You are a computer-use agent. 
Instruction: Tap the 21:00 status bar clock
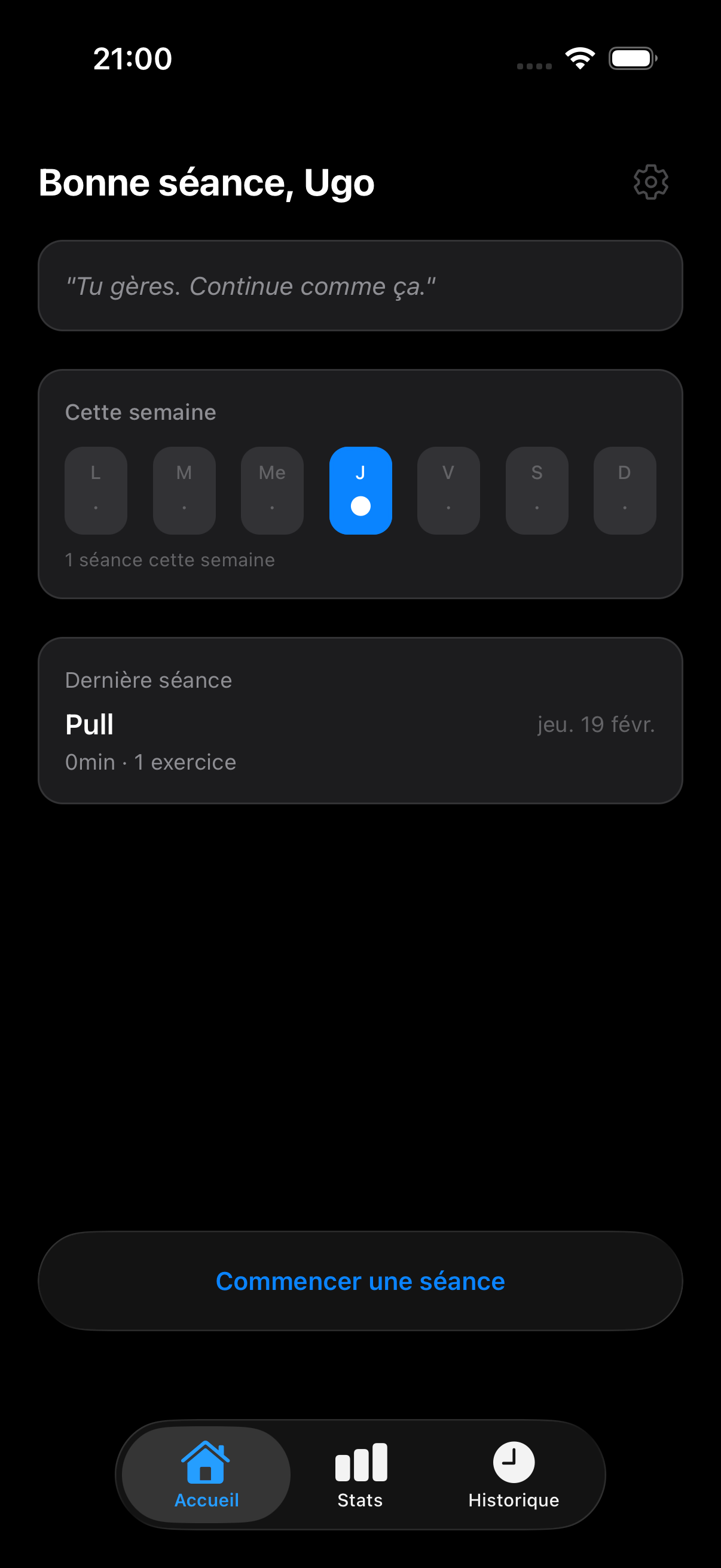pos(132,58)
